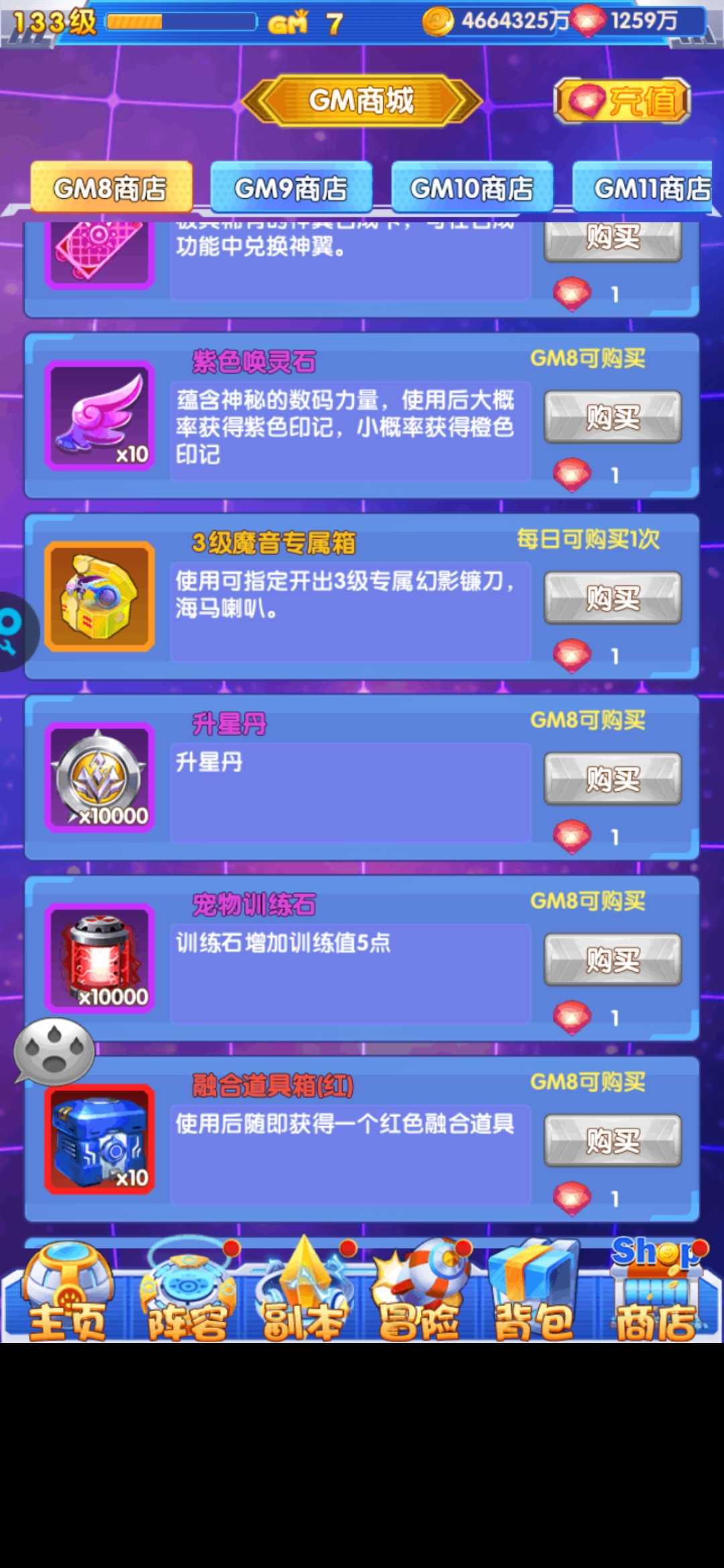Purchase 宠物训练石 with the 购买 button
The width and height of the screenshot is (724, 1568).
tap(613, 960)
